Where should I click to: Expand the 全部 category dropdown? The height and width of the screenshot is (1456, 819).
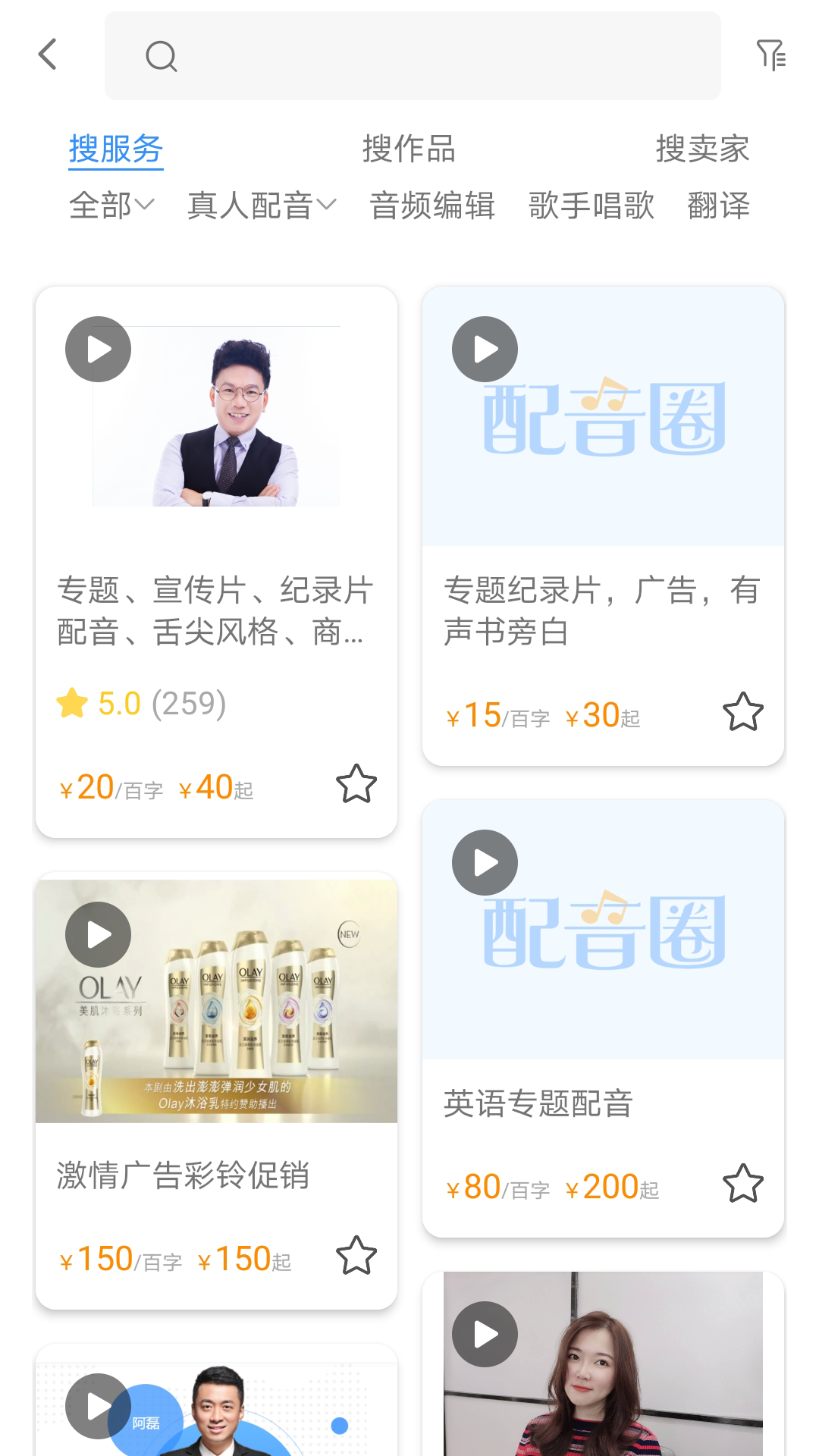[x=111, y=206]
